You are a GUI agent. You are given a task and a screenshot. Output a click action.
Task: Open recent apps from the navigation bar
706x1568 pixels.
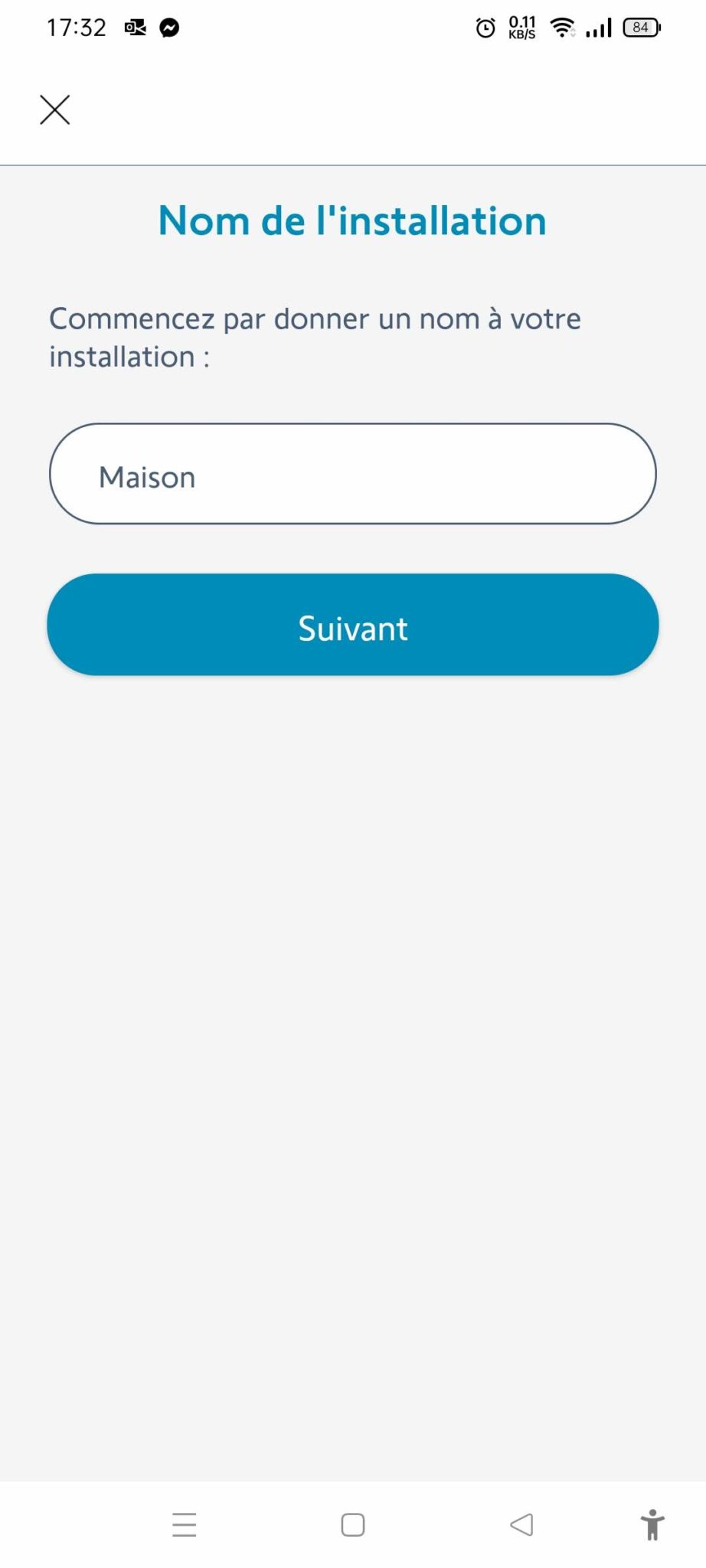coord(185,1524)
